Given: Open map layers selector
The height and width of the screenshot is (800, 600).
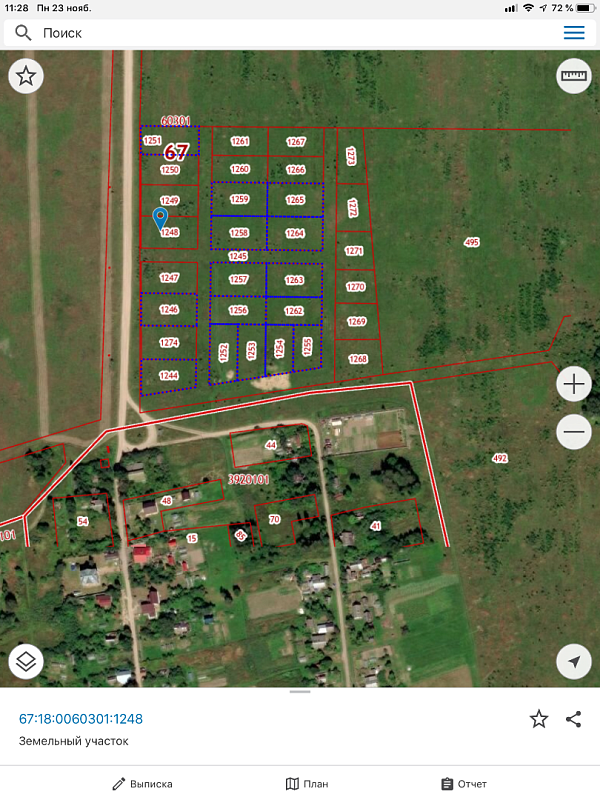Looking at the screenshot, I should [26, 661].
